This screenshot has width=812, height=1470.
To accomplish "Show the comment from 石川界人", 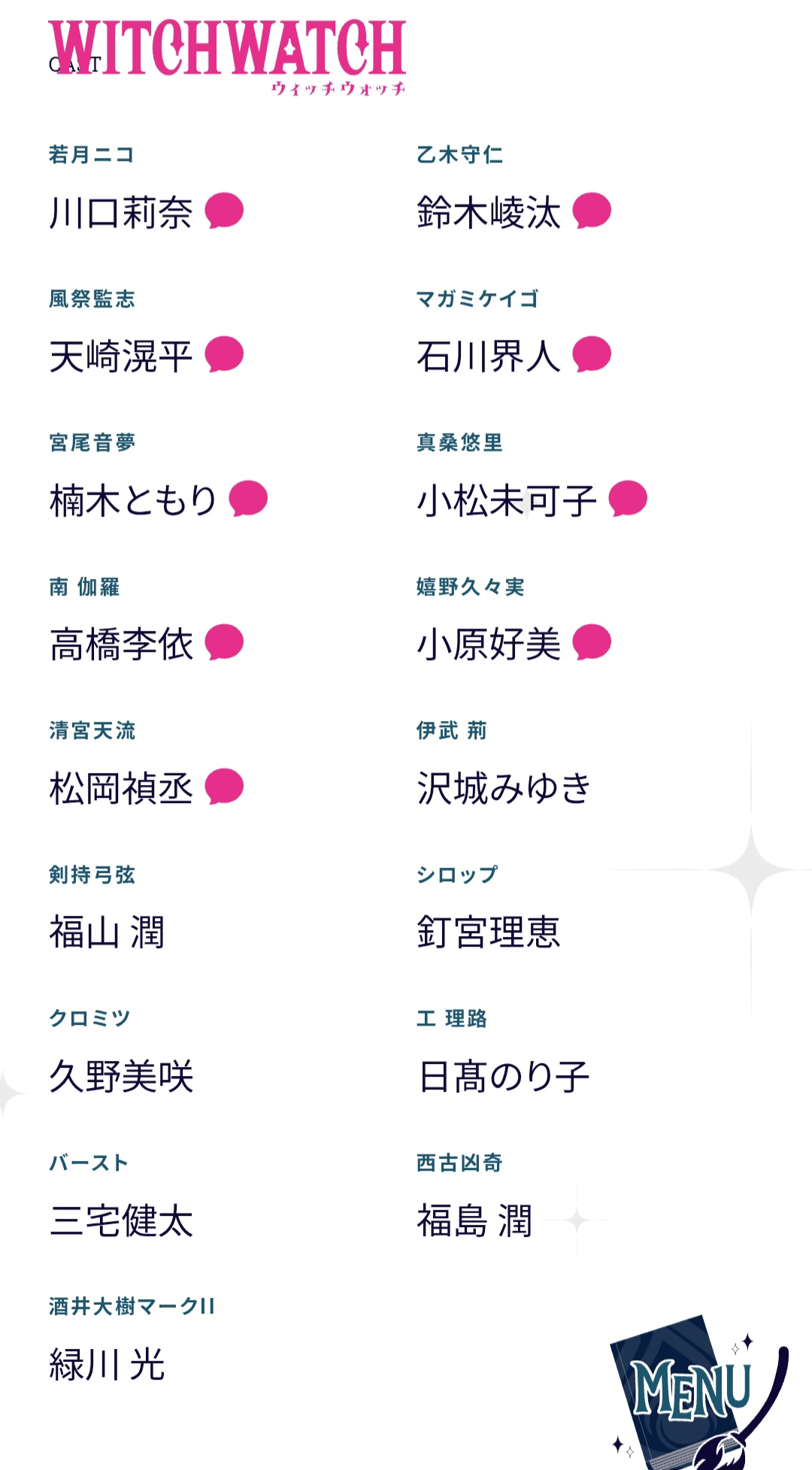I will [592, 354].
